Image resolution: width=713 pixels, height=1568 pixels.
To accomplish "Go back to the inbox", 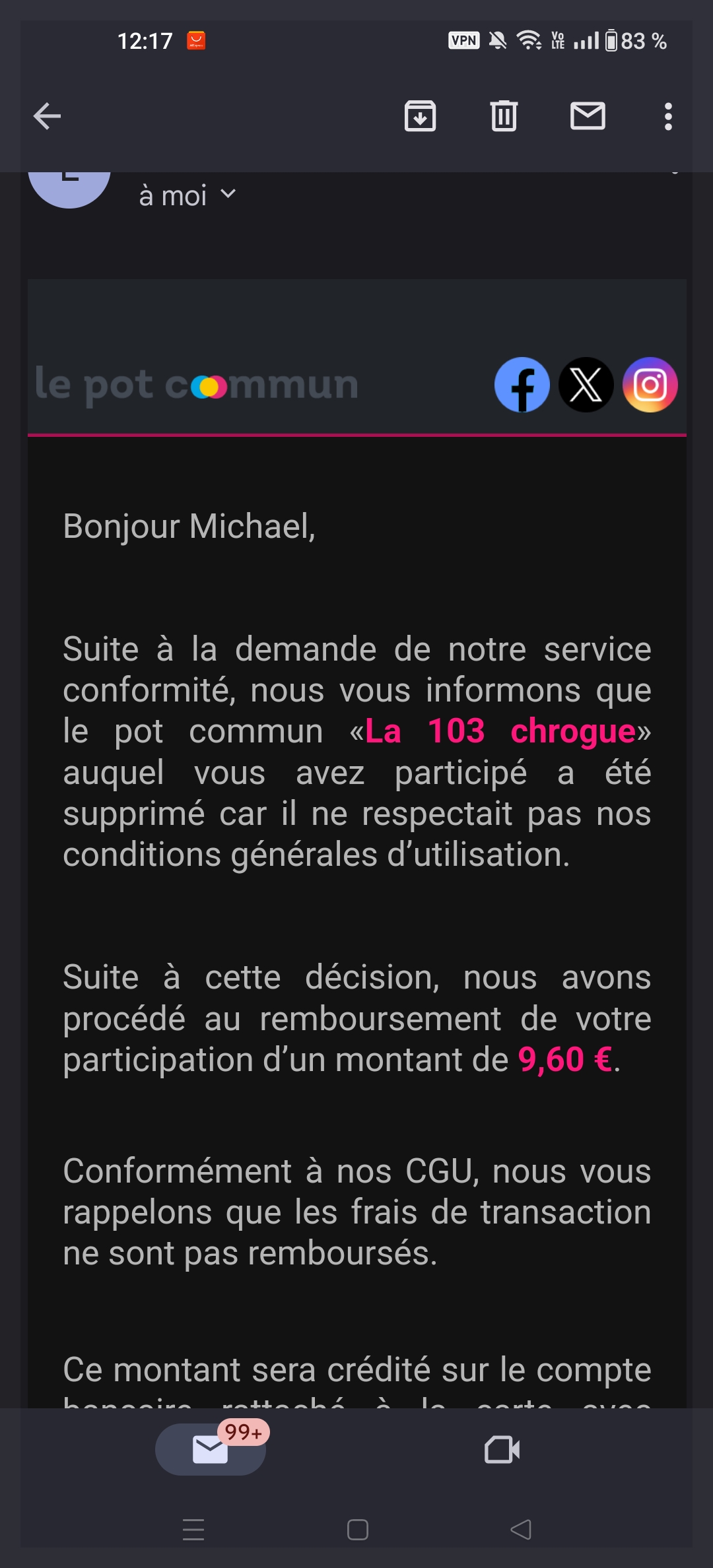I will point(47,117).
